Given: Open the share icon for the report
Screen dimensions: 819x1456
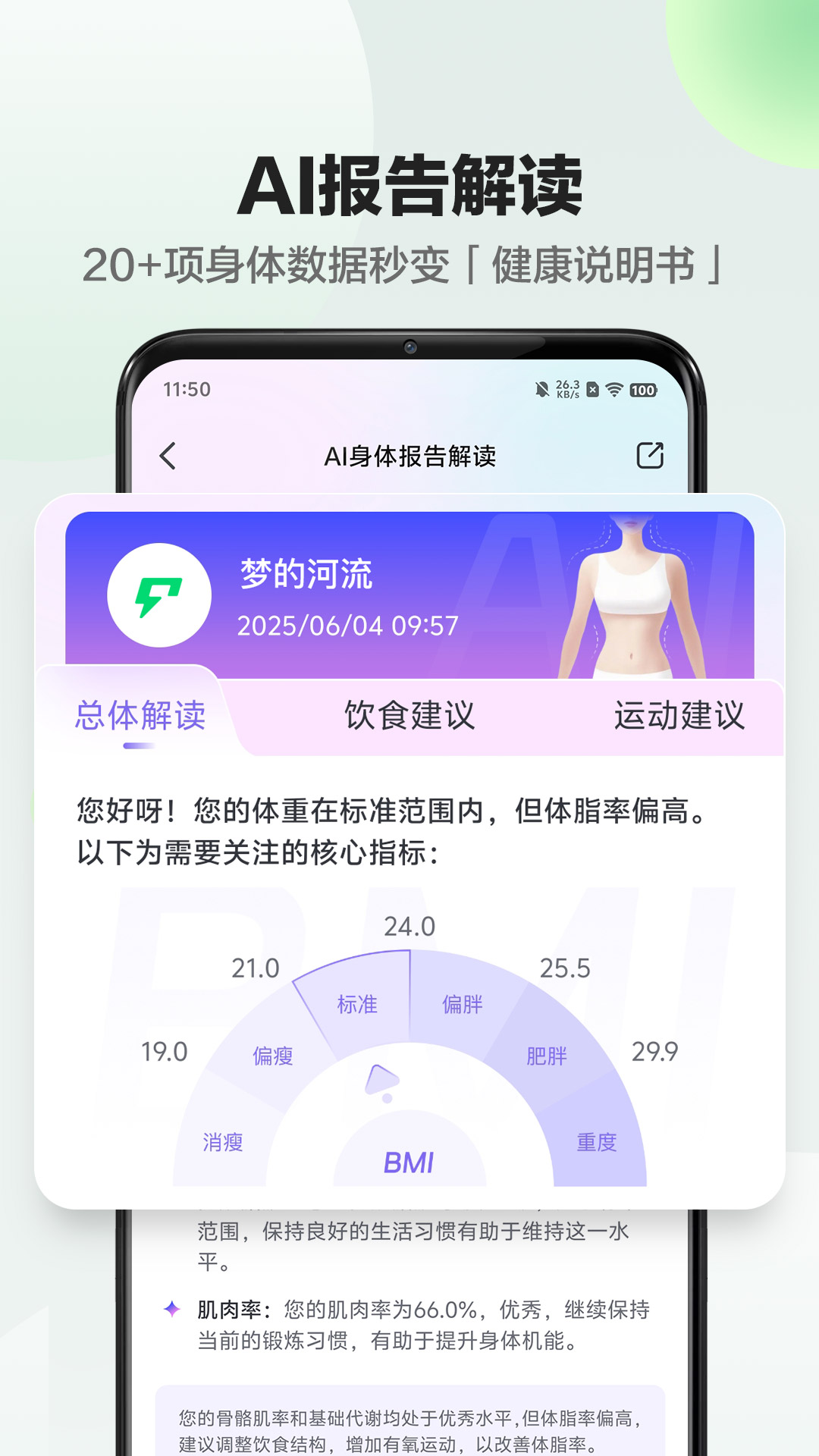Looking at the screenshot, I should [x=651, y=453].
